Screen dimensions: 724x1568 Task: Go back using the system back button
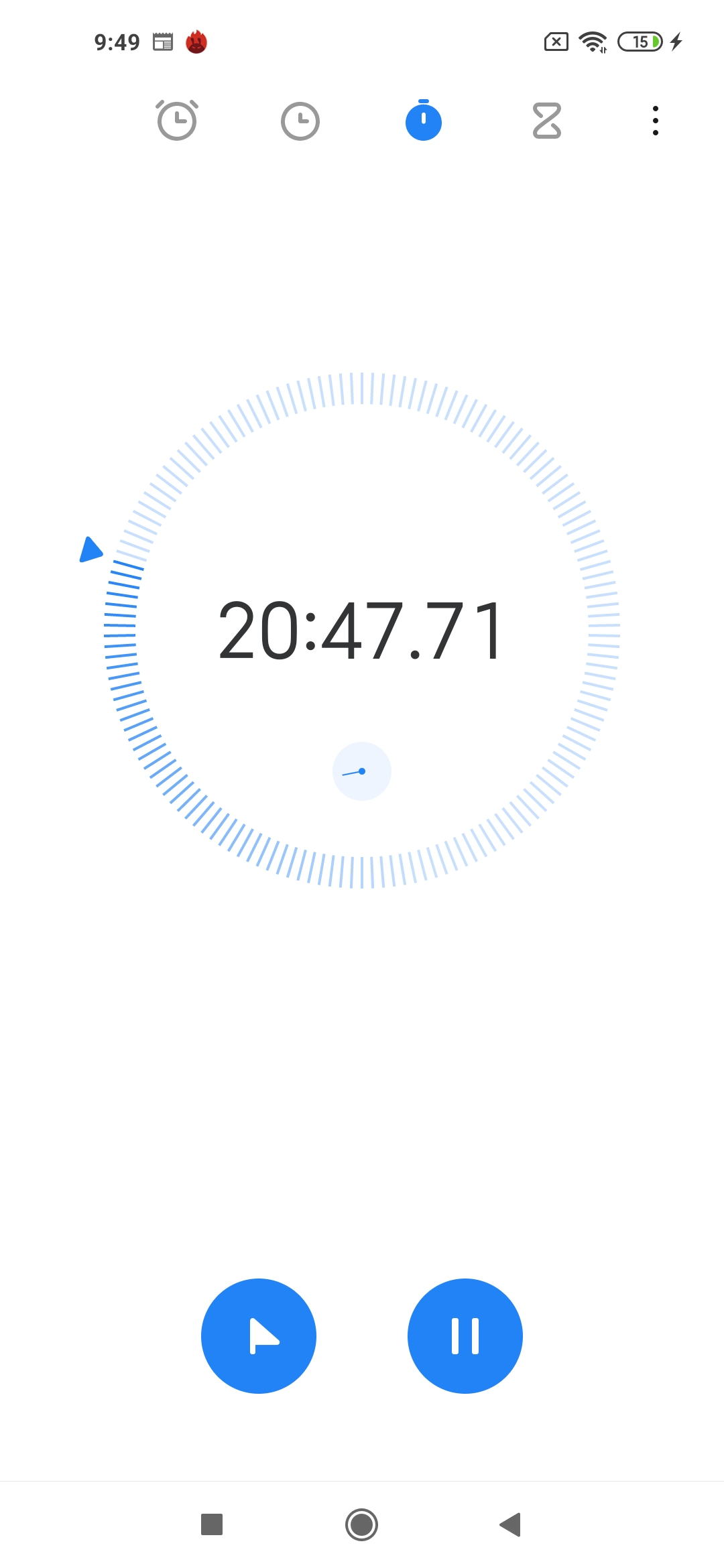tap(510, 1524)
